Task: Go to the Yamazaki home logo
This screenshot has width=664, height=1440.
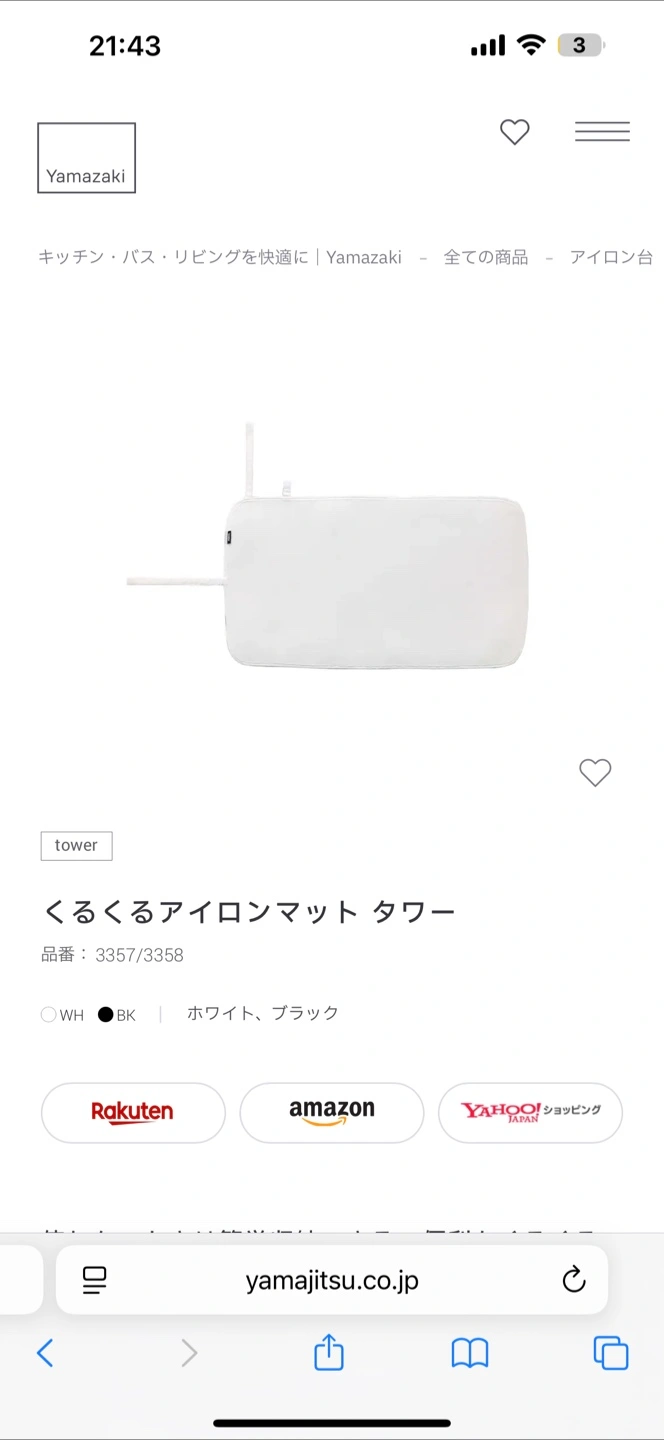Action: coord(86,158)
